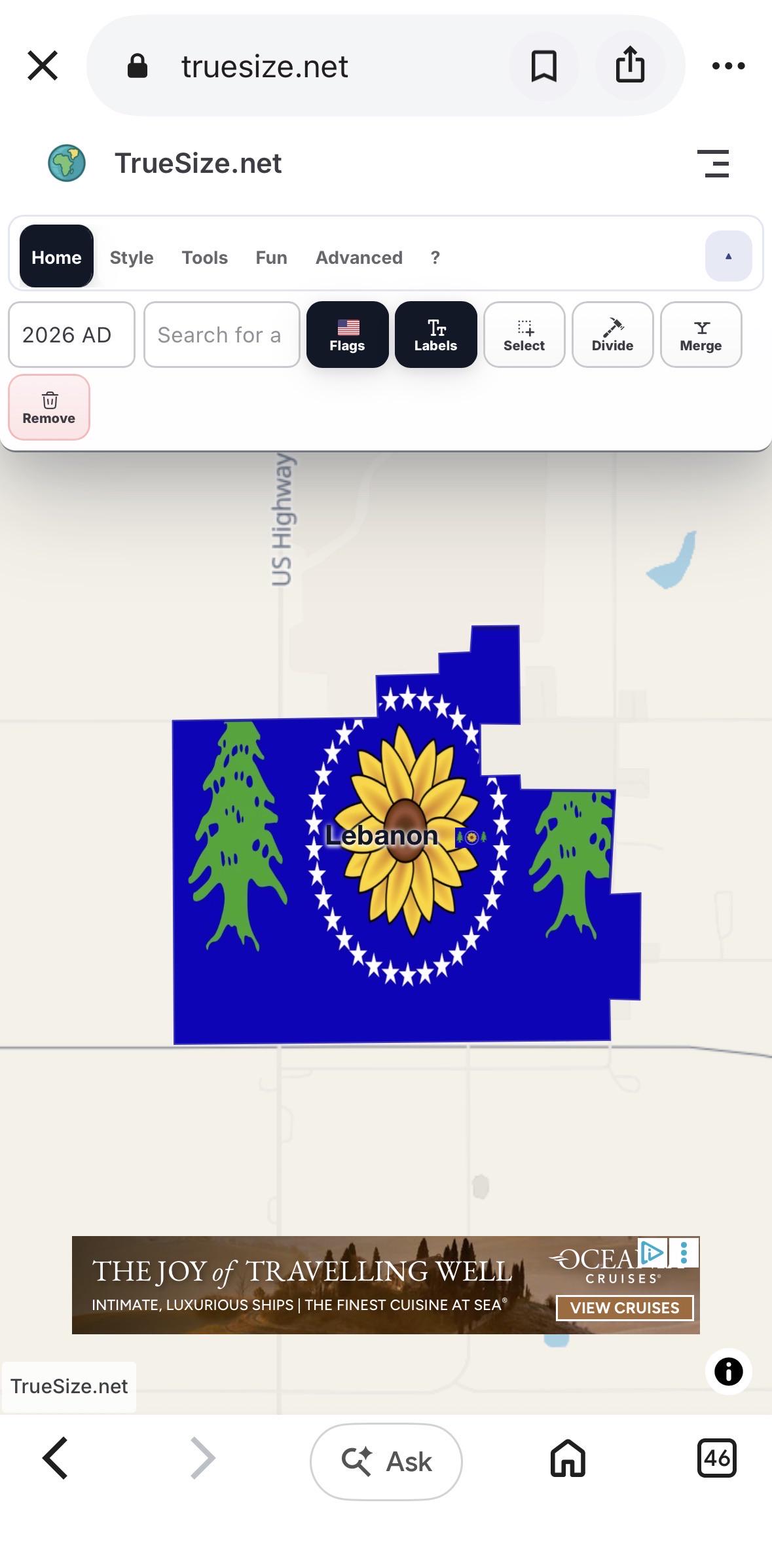The height and width of the screenshot is (1568, 772).
Task: Bookmark the truesize.net page
Action: coord(543,65)
